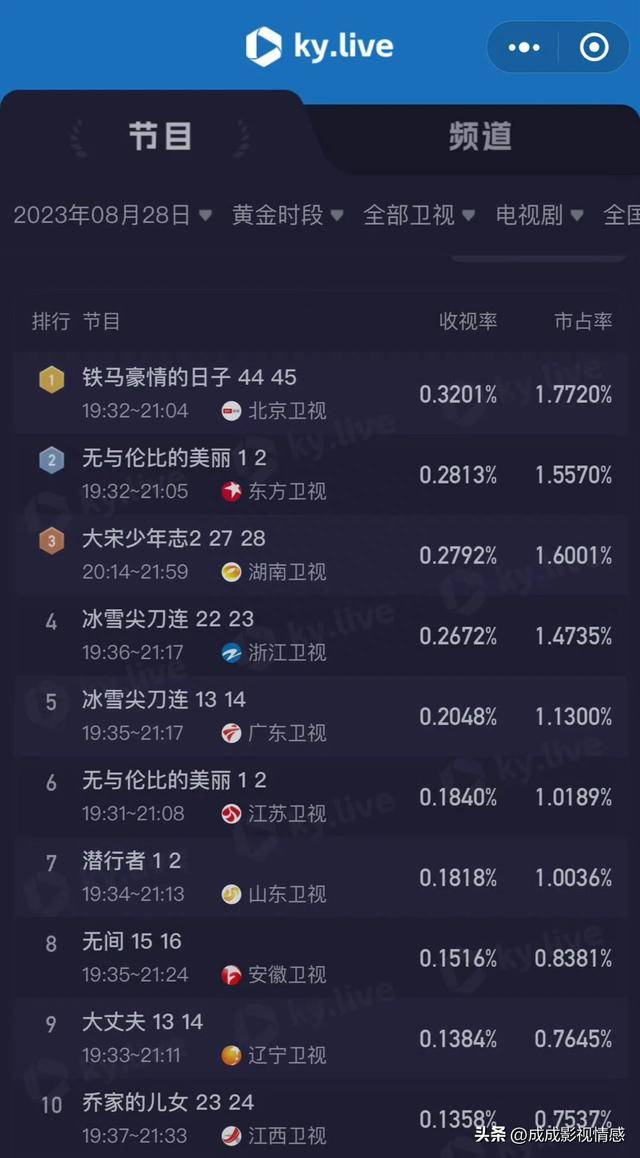Screen dimensions: 640x1158
Task: Open the 2023年08月28日 date picker
Action: 112,215
